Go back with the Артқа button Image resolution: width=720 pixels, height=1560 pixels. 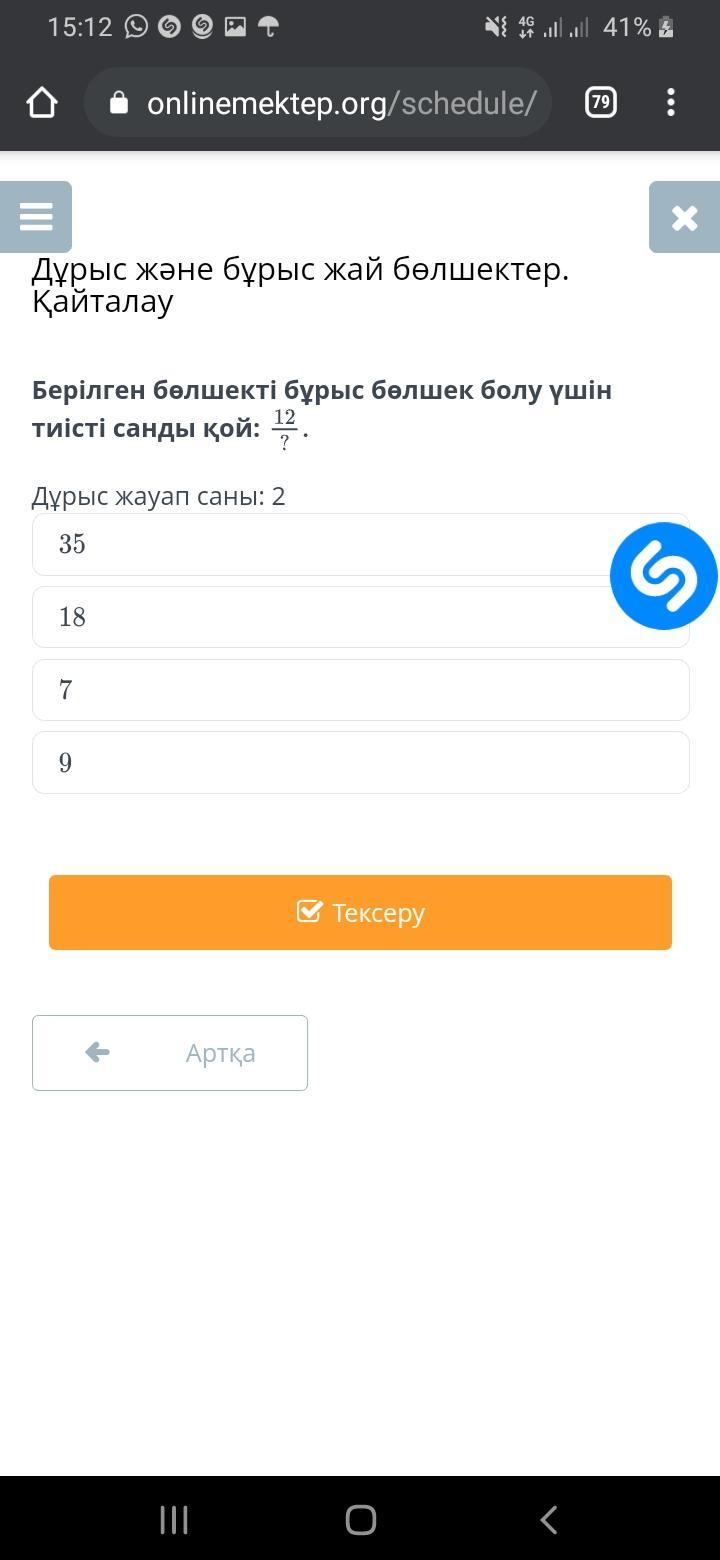(x=170, y=1053)
